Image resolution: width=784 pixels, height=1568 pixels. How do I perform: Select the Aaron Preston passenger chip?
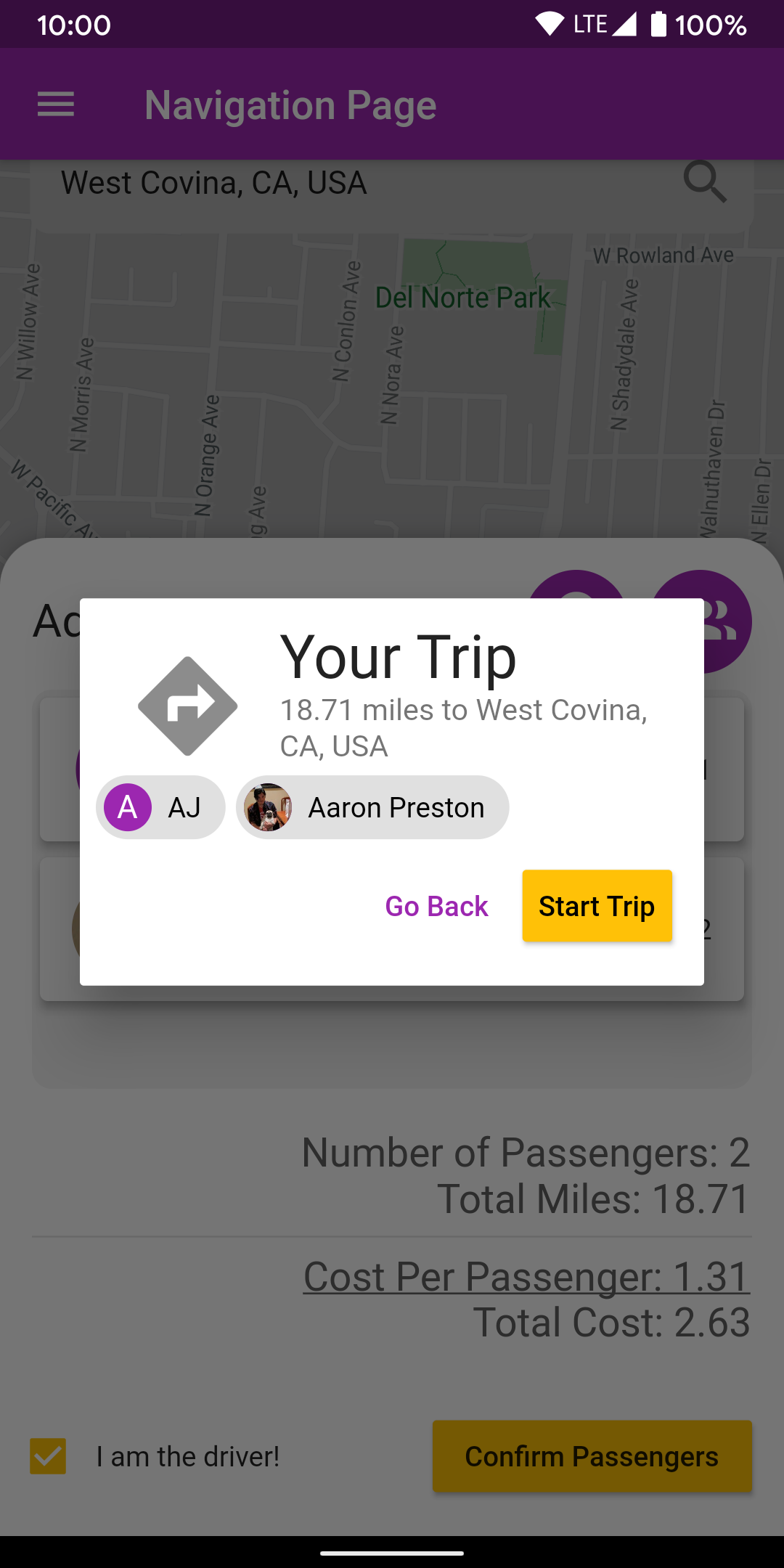[372, 807]
